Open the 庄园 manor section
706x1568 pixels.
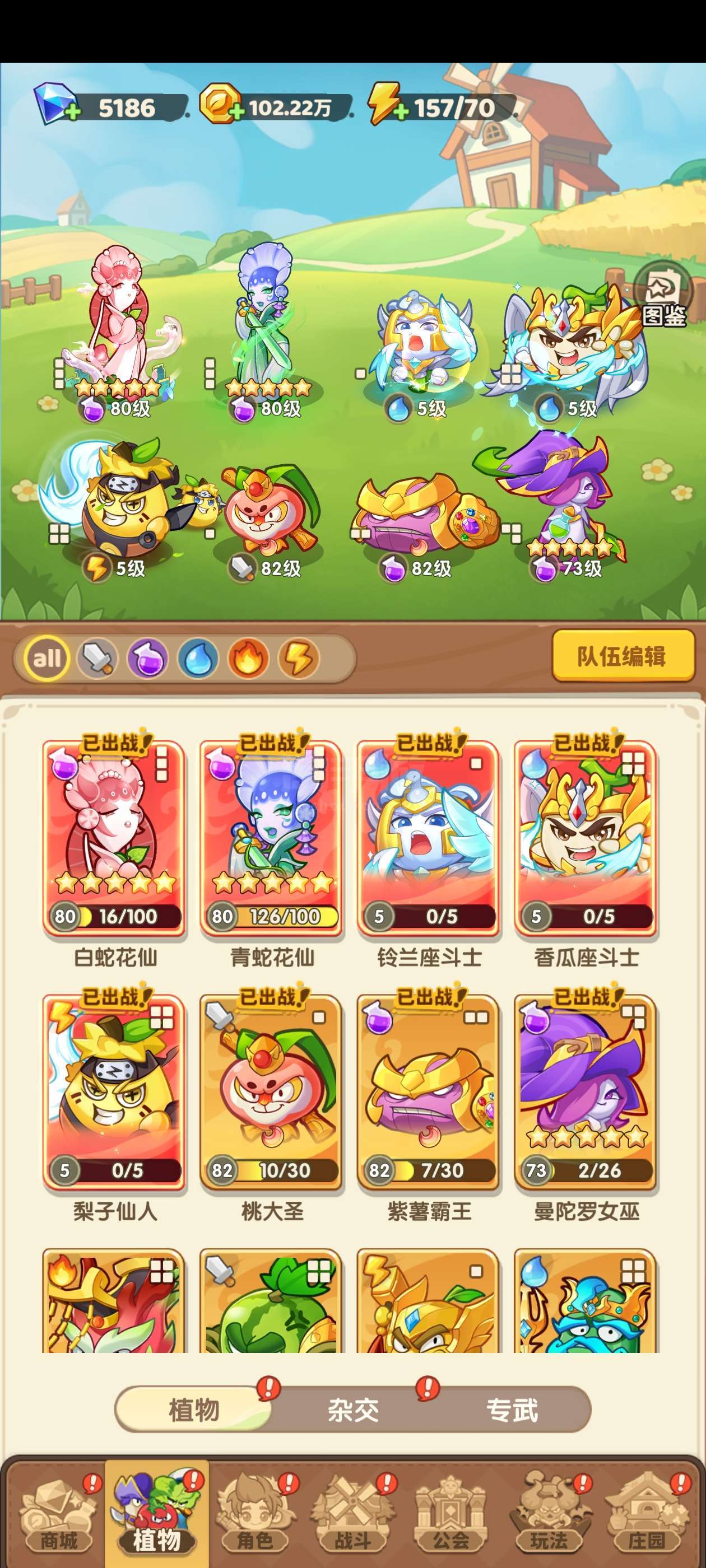point(647,1515)
